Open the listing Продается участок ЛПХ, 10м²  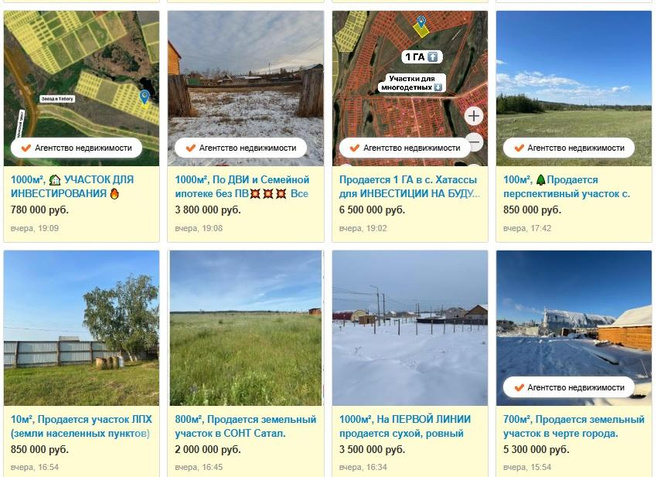pyautogui.click(x=80, y=426)
